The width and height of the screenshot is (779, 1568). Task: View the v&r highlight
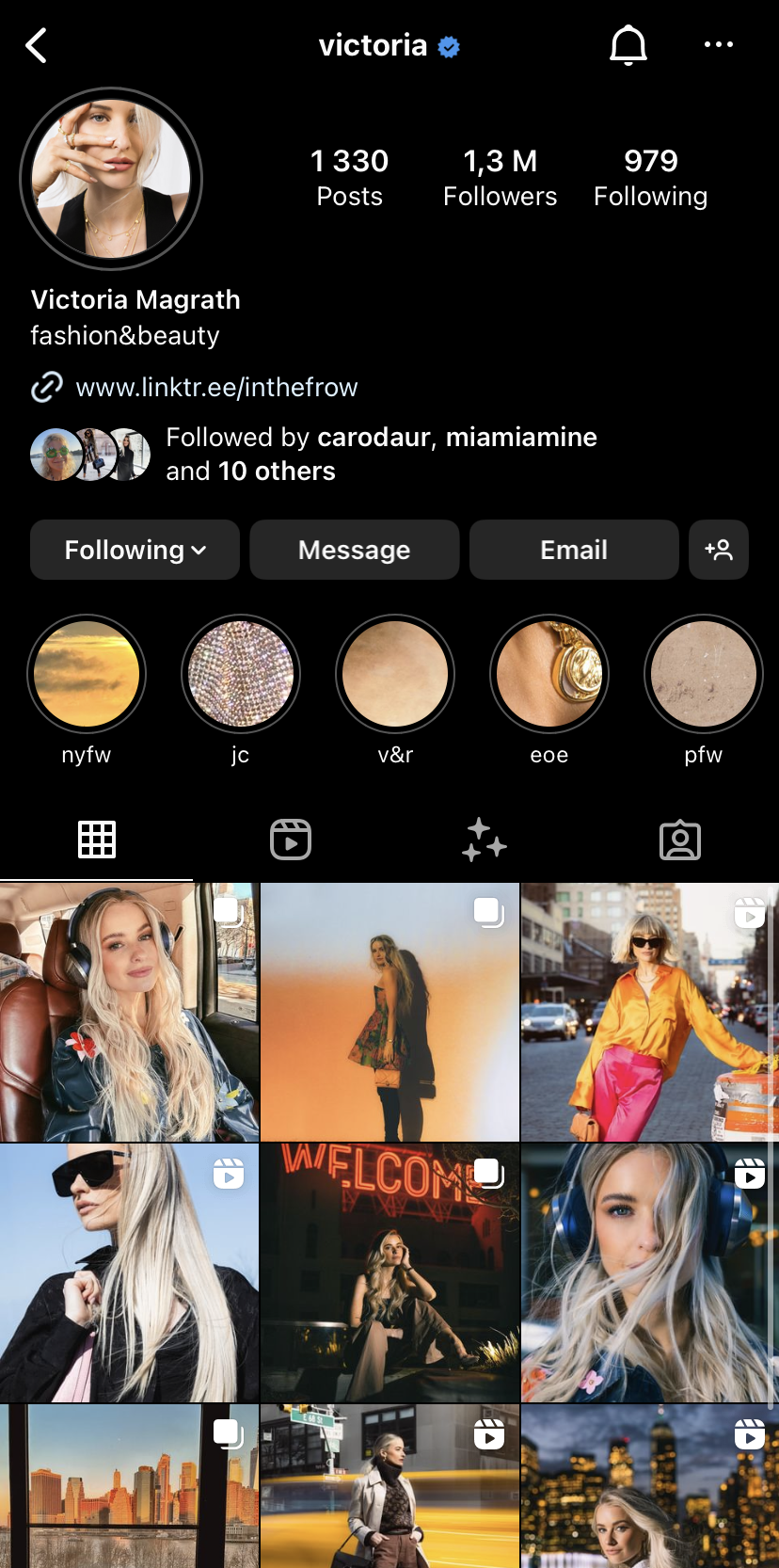tap(395, 674)
